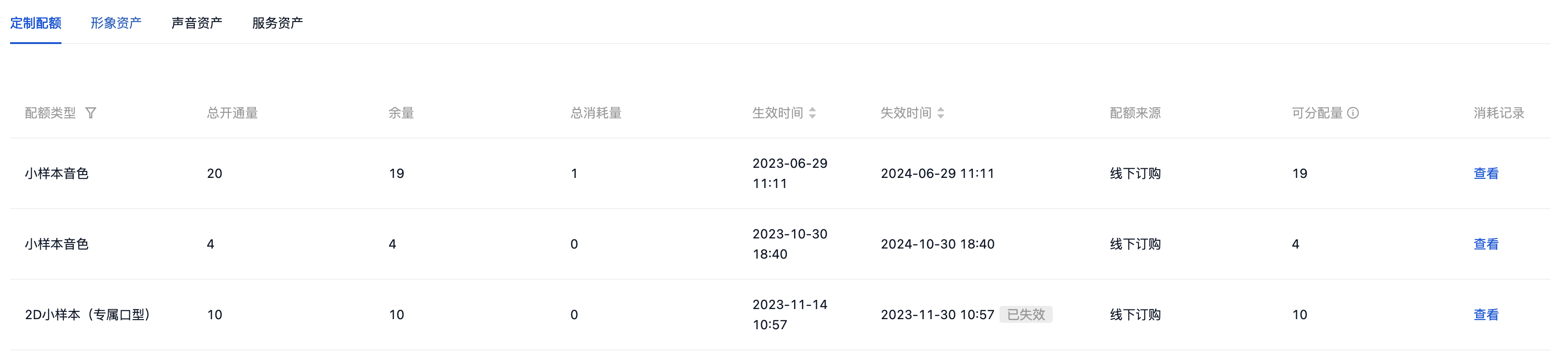This screenshot has height=354, width=1568.
Task: Open the 配额类型 filter icon
Action: pos(91,113)
